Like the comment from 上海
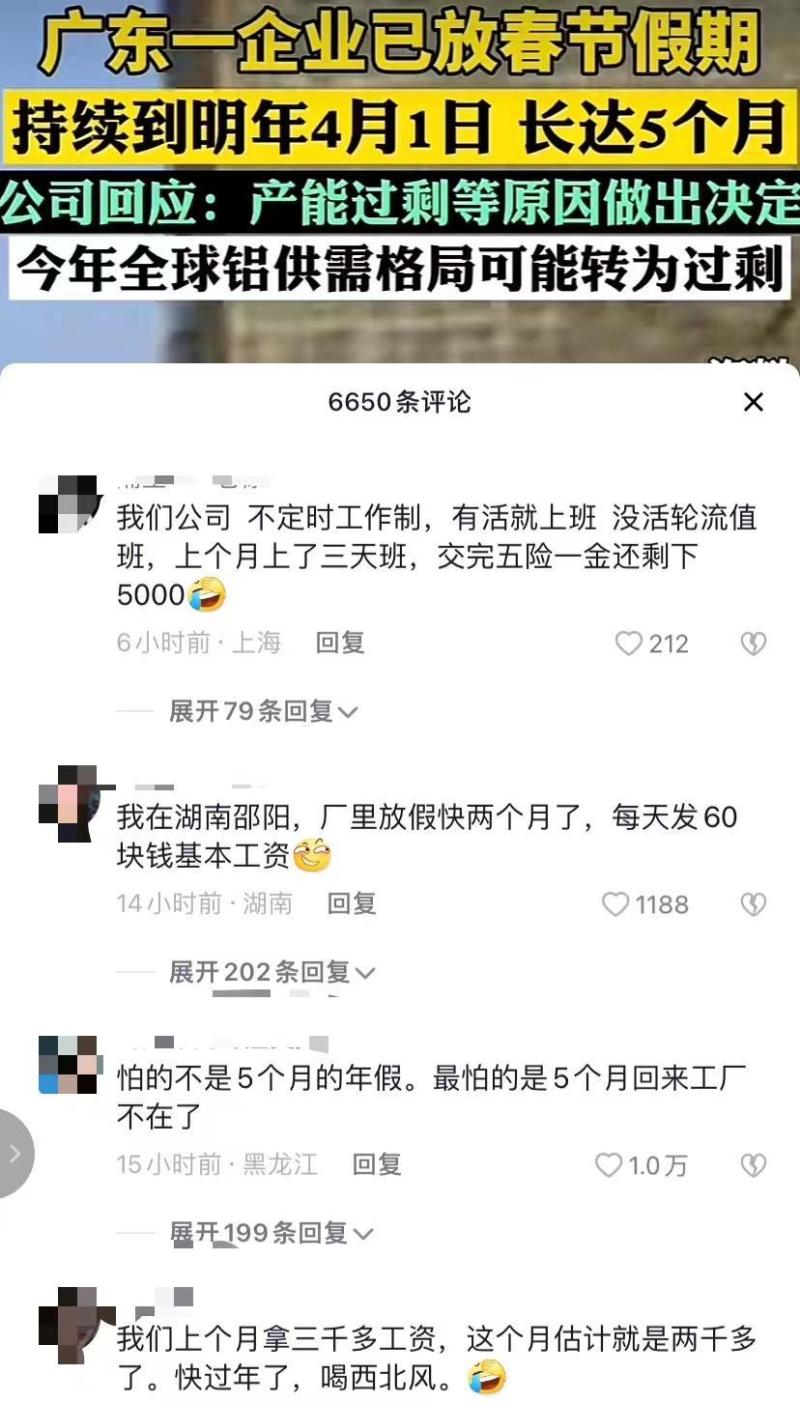This screenshot has height=1403, width=800. (x=629, y=644)
